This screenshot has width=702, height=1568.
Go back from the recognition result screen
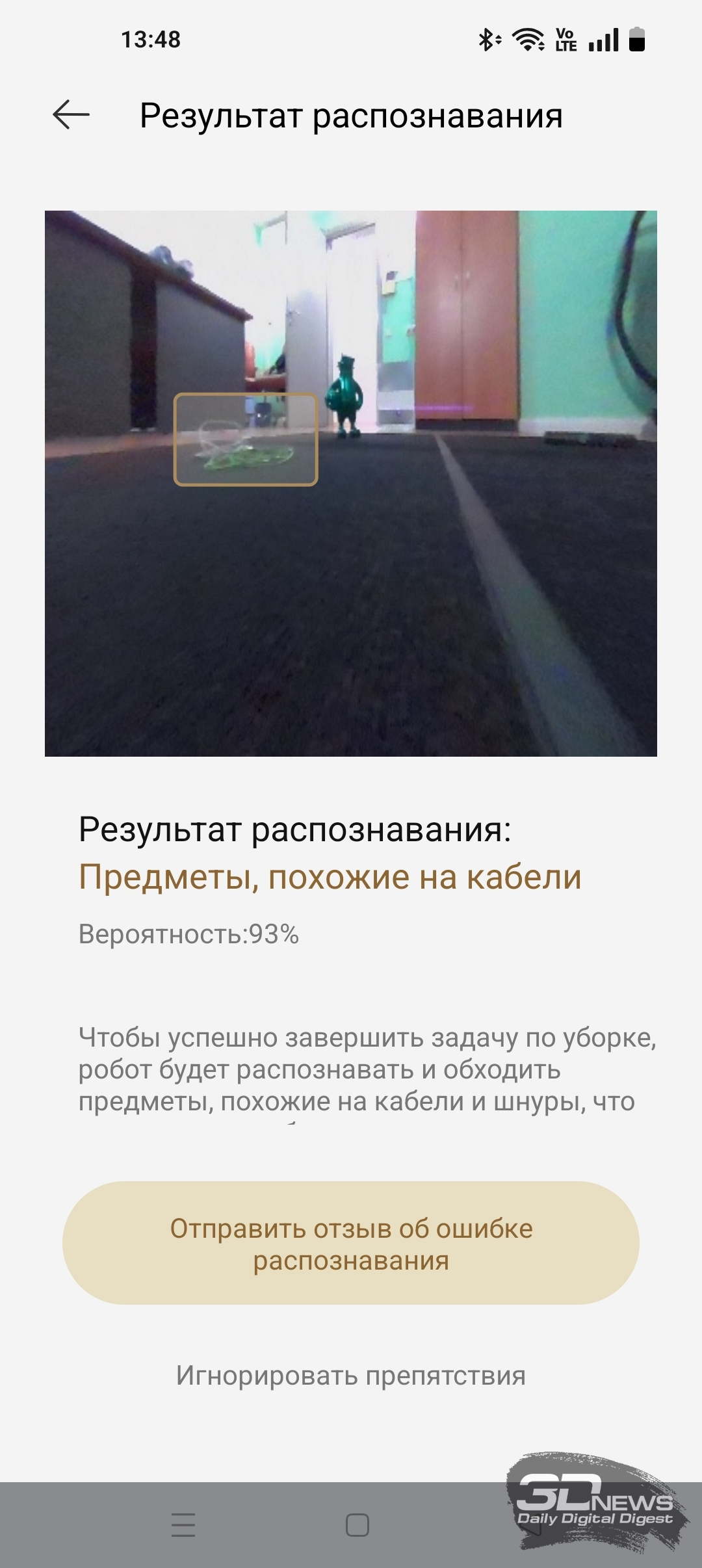point(71,115)
